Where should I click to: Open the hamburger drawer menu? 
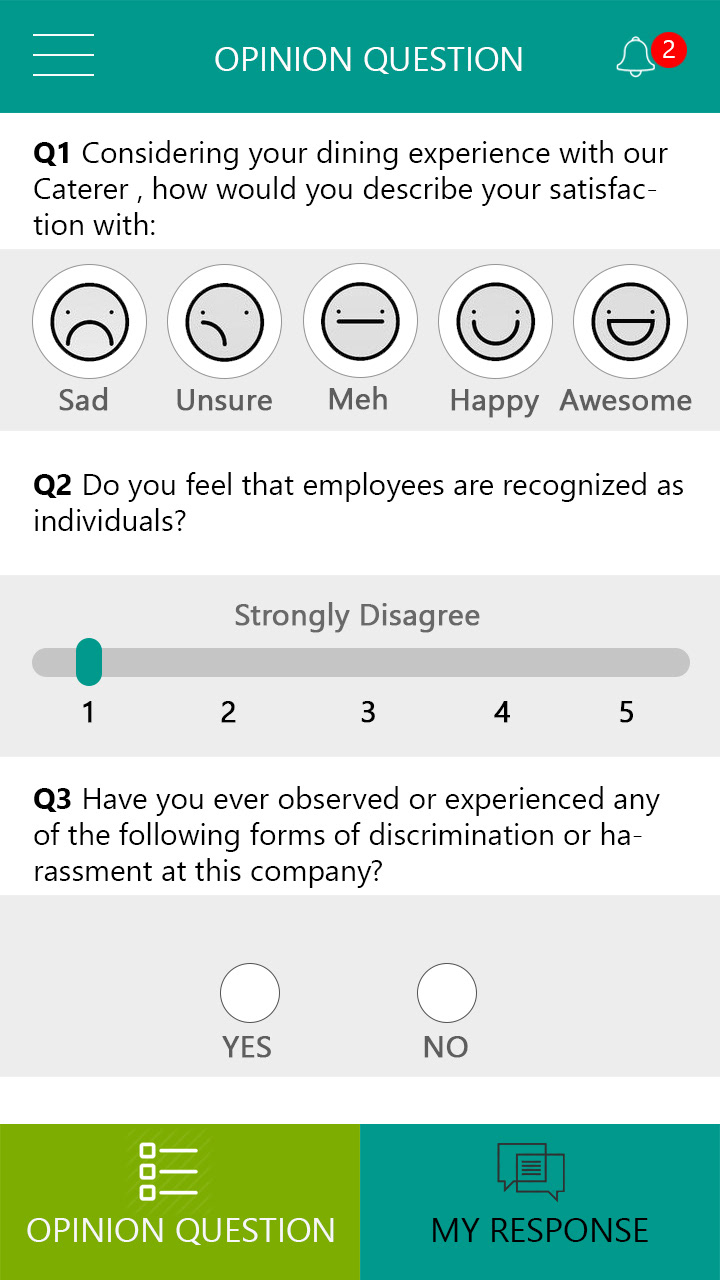tap(63, 55)
